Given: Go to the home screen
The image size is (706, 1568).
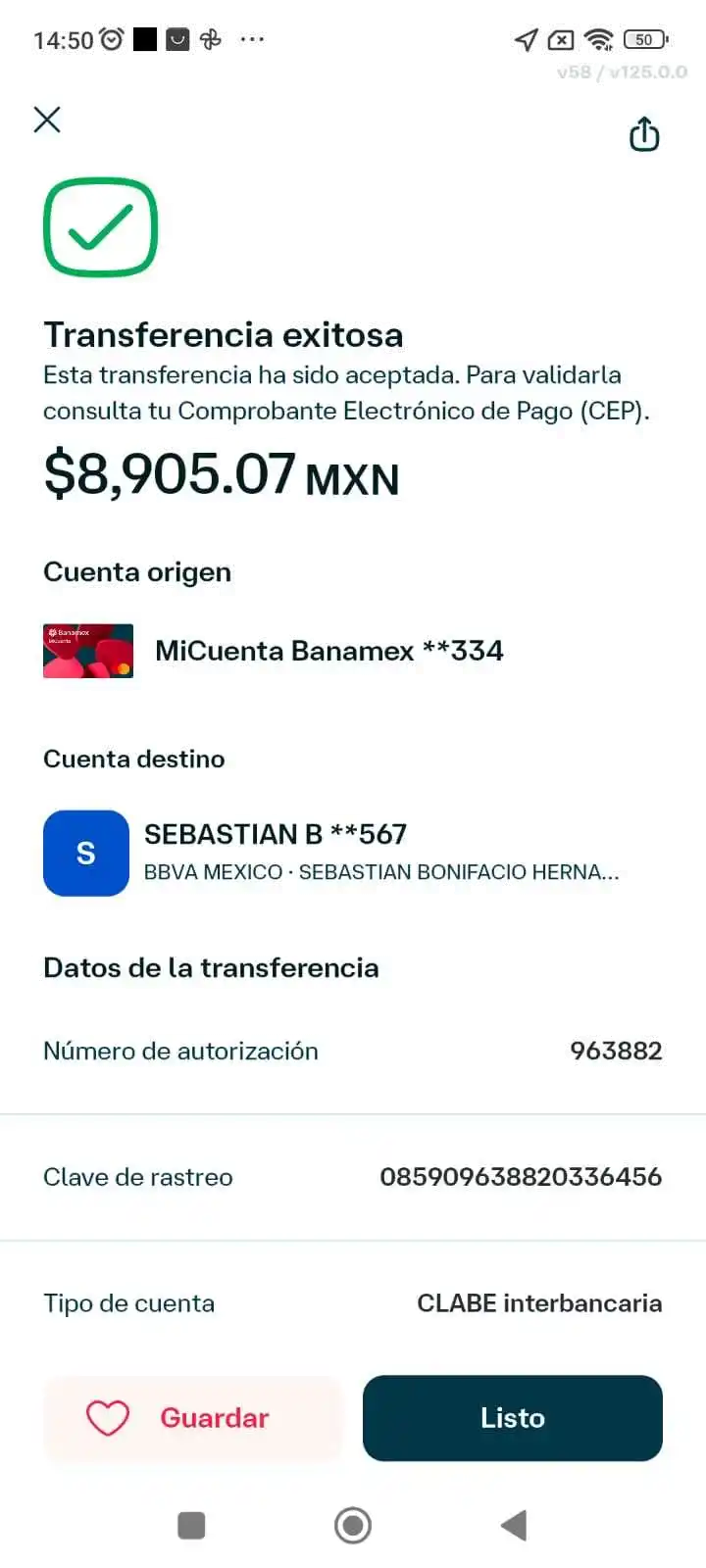Looking at the screenshot, I should [353, 1525].
